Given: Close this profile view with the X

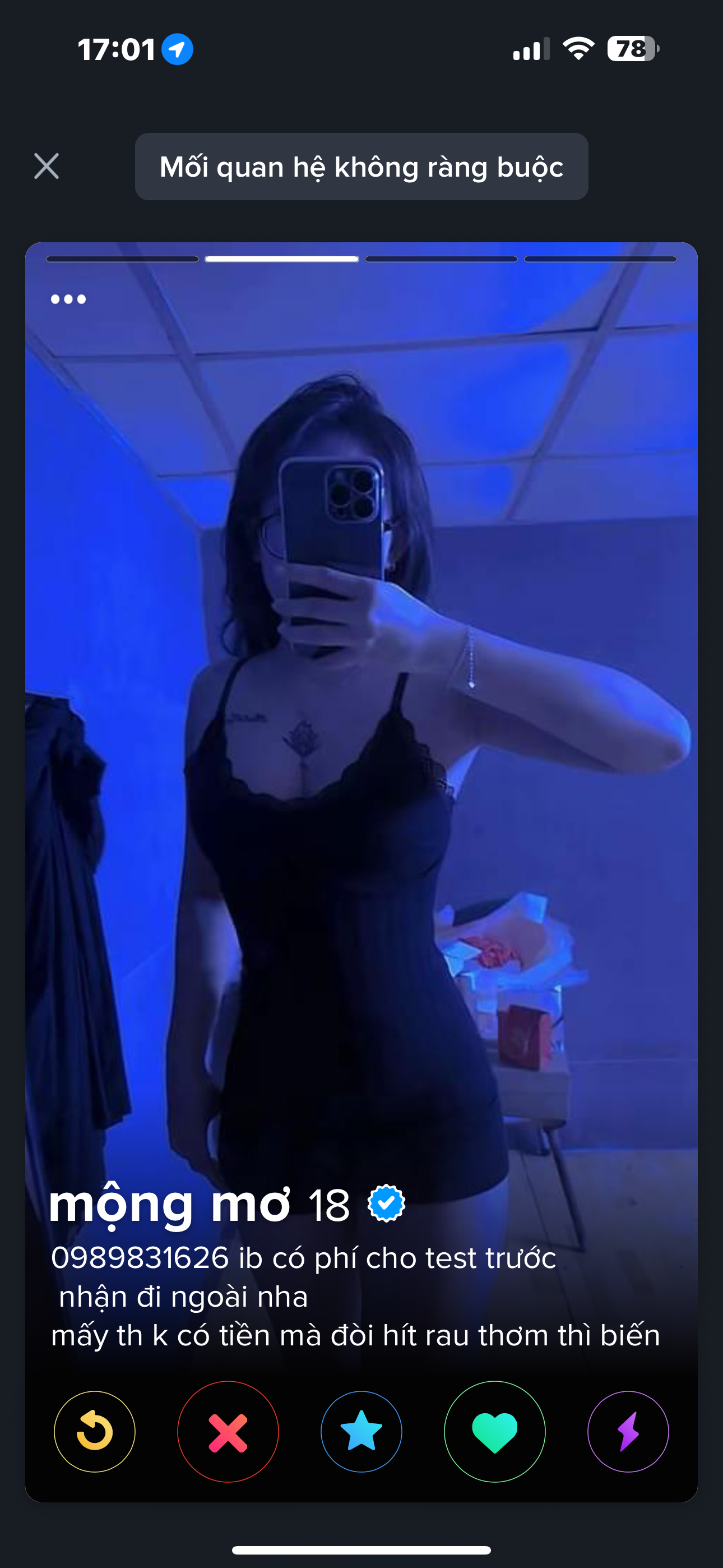Looking at the screenshot, I should pos(47,166).
